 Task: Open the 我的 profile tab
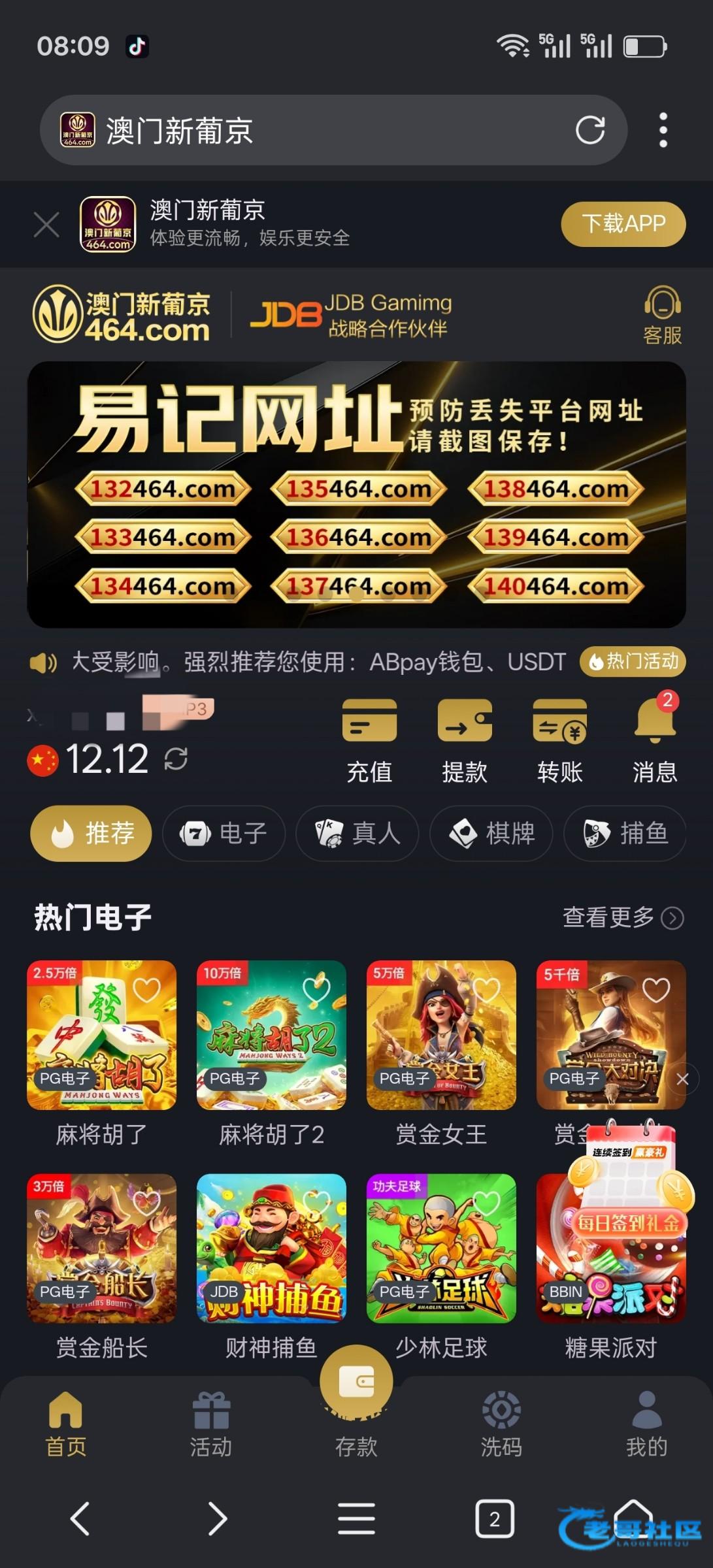point(646,1424)
